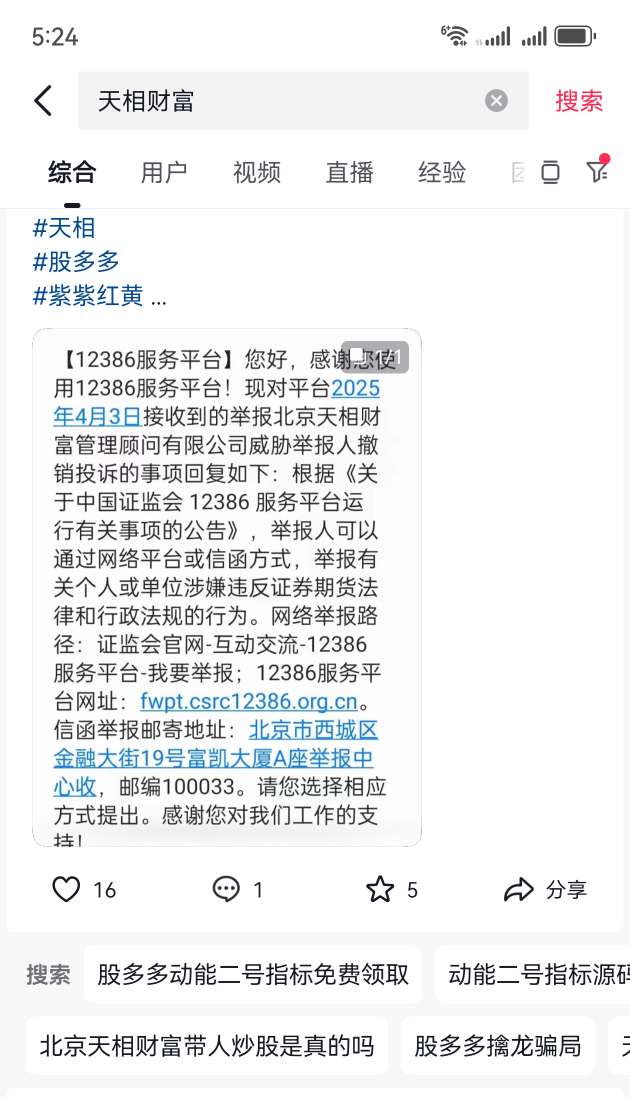The height and width of the screenshot is (1097, 630).
Task: Like the post with the heart icon
Action: click(x=66, y=889)
